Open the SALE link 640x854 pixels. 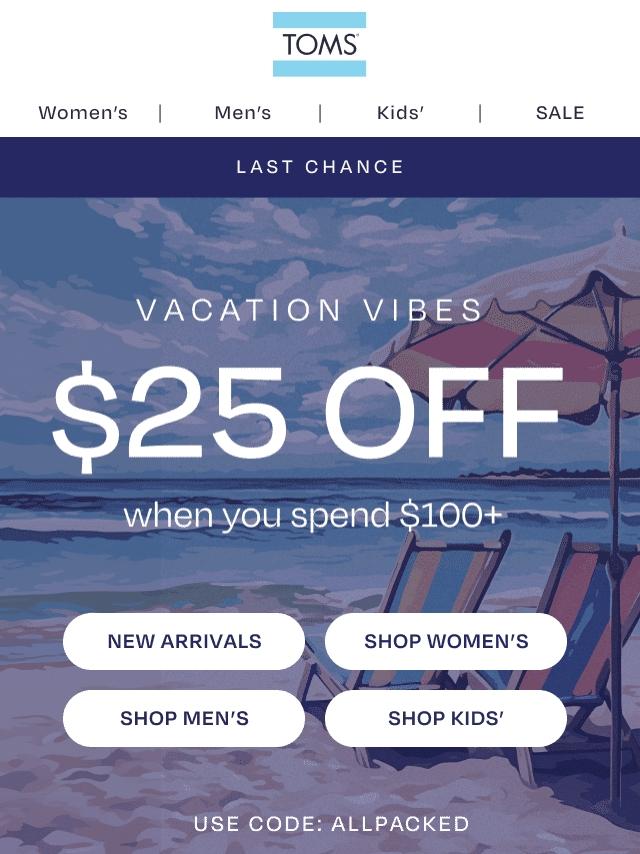point(559,113)
